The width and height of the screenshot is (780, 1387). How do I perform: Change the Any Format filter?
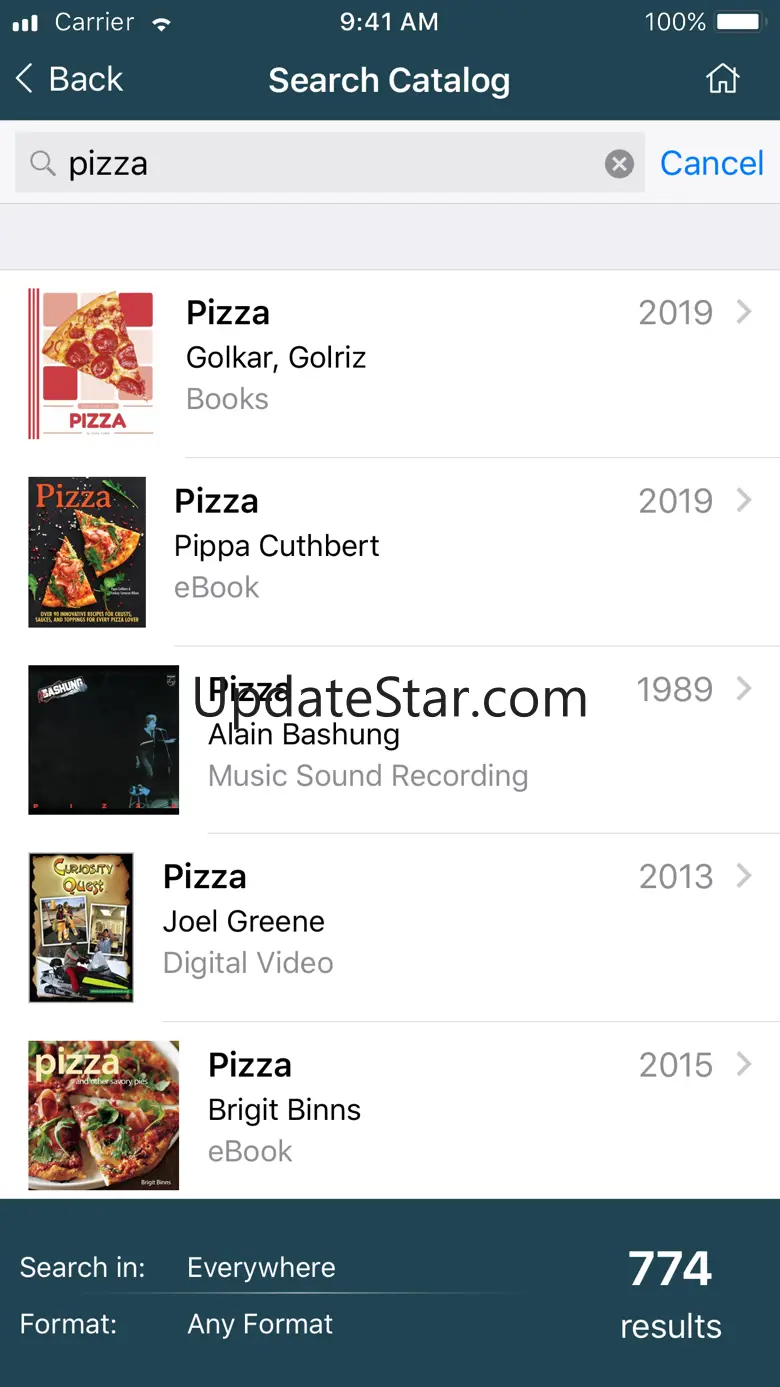(260, 1324)
